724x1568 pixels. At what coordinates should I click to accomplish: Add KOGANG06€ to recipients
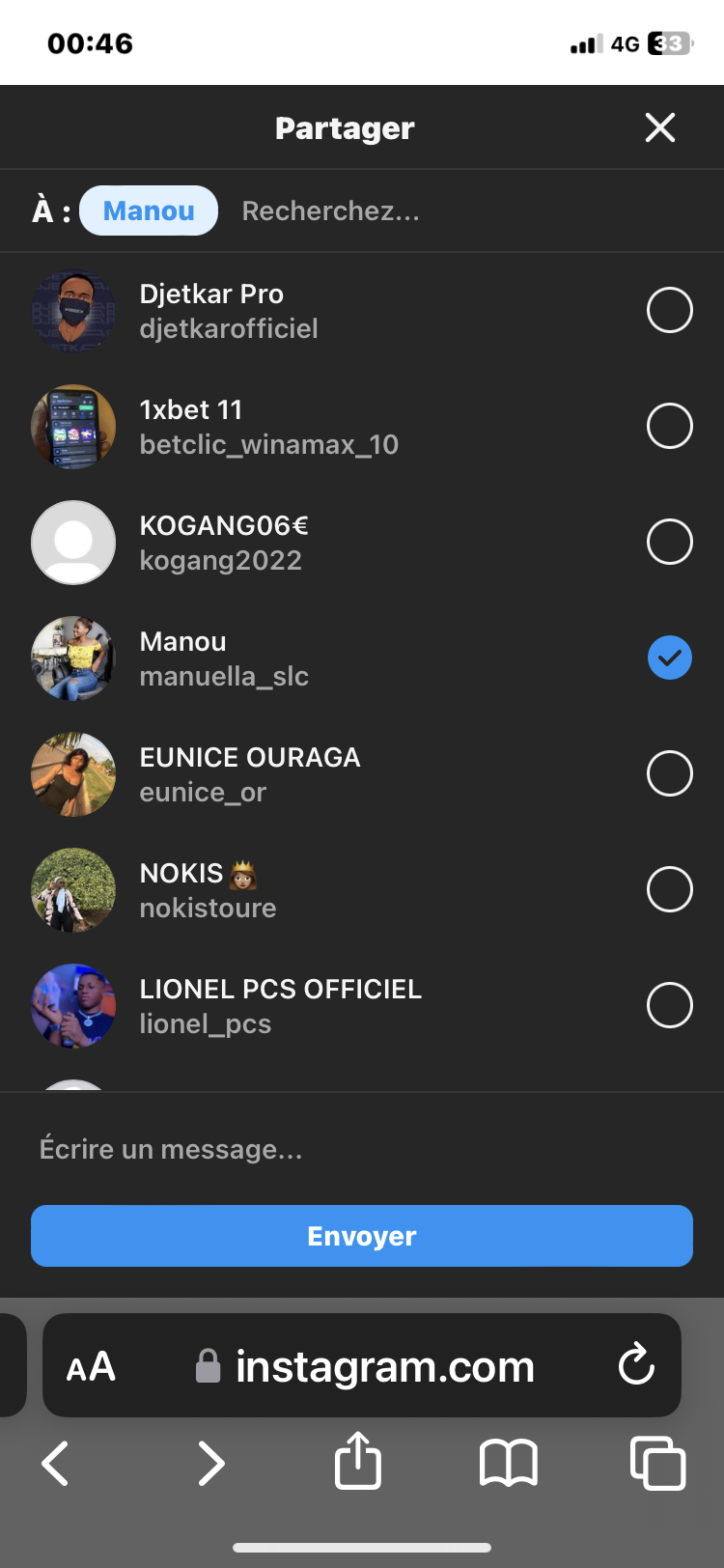tap(669, 542)
